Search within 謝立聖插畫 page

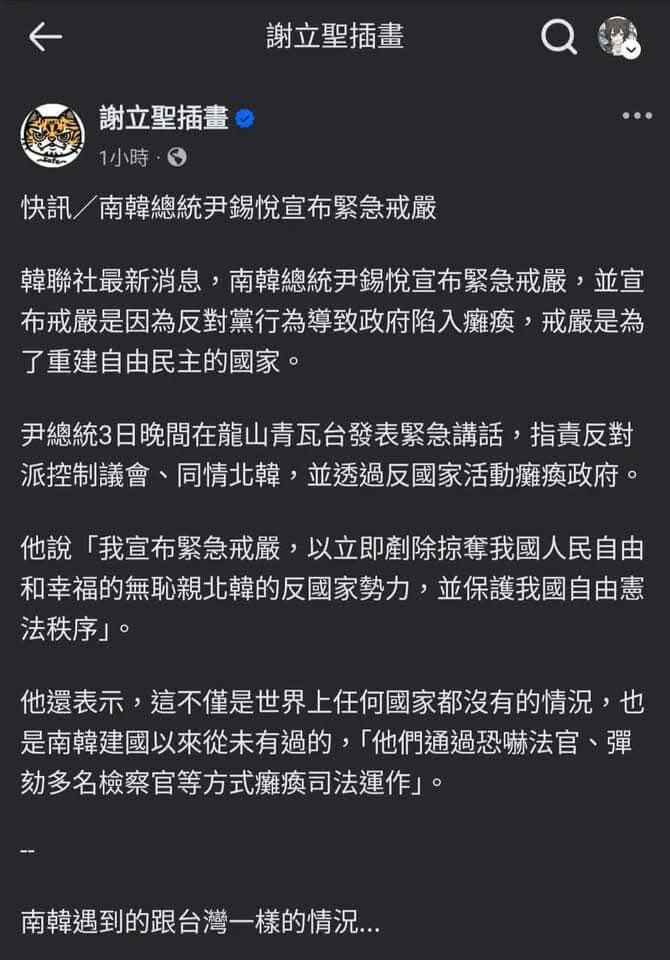pos(558,38)
